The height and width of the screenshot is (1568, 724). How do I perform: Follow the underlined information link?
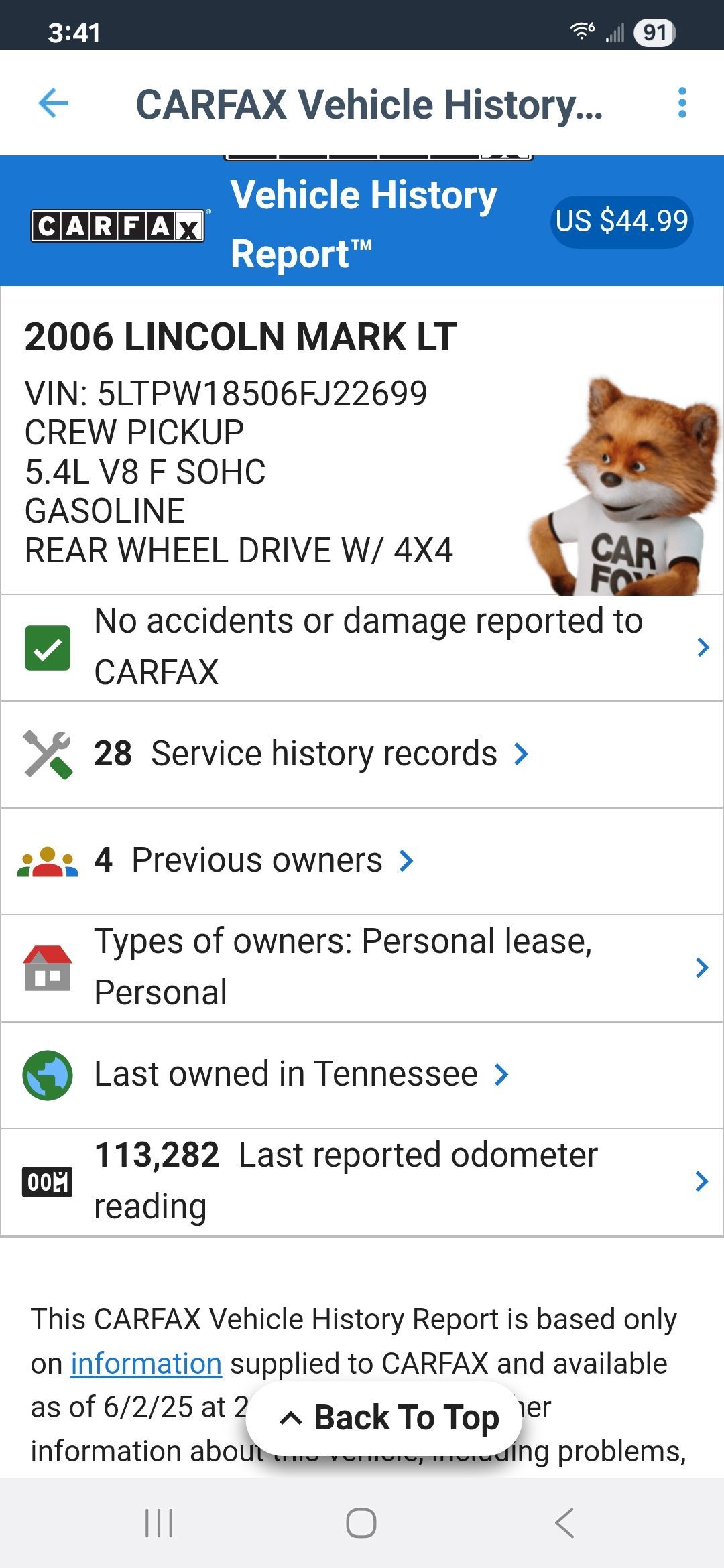click(146, 1363)
